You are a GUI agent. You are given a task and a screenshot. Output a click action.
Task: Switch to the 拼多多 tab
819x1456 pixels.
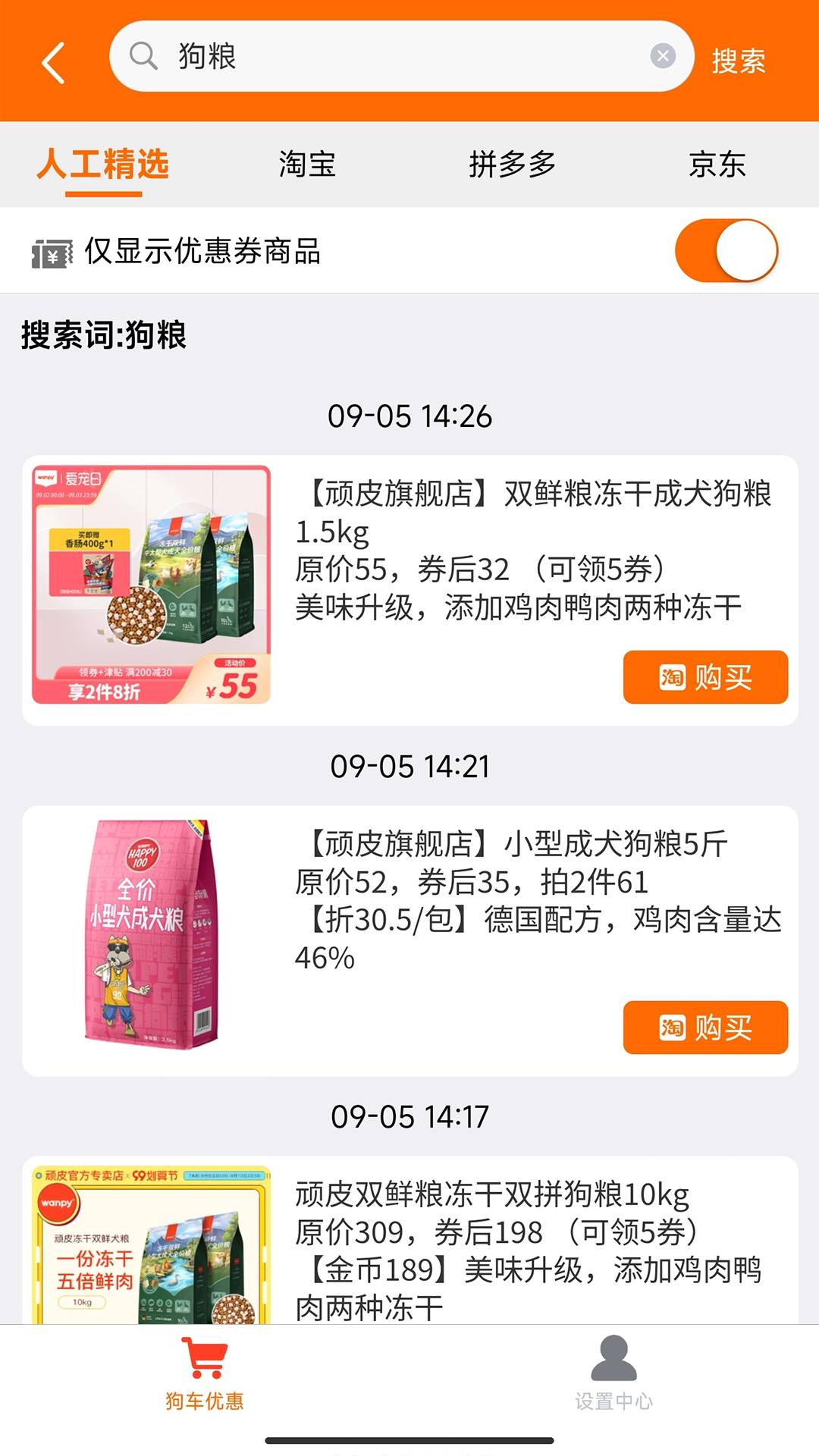point(512,164)
